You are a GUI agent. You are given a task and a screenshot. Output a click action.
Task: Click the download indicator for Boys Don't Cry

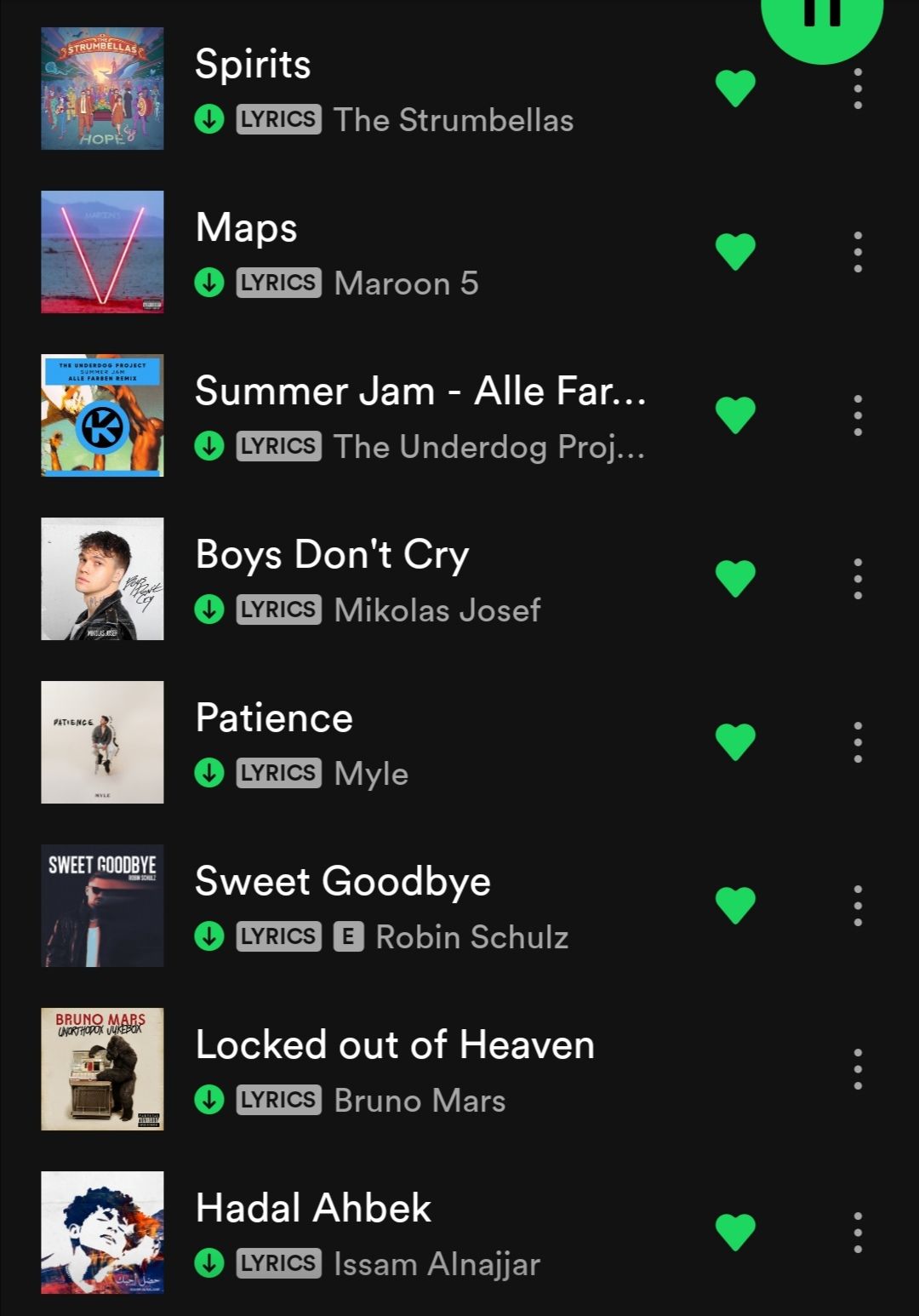pyautogui.click(x=210, y=609)
